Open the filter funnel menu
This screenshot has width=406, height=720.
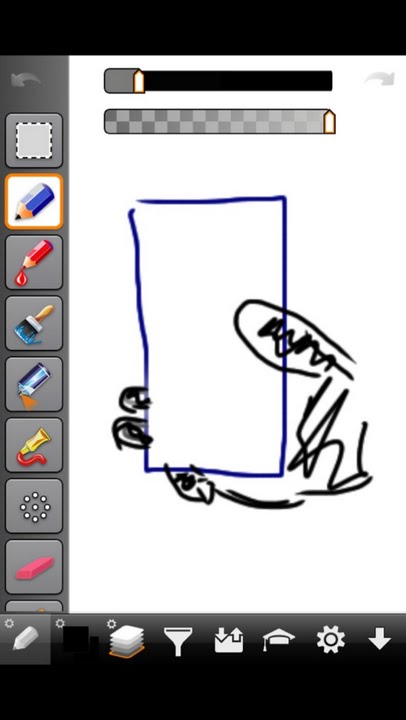[178, 641]
